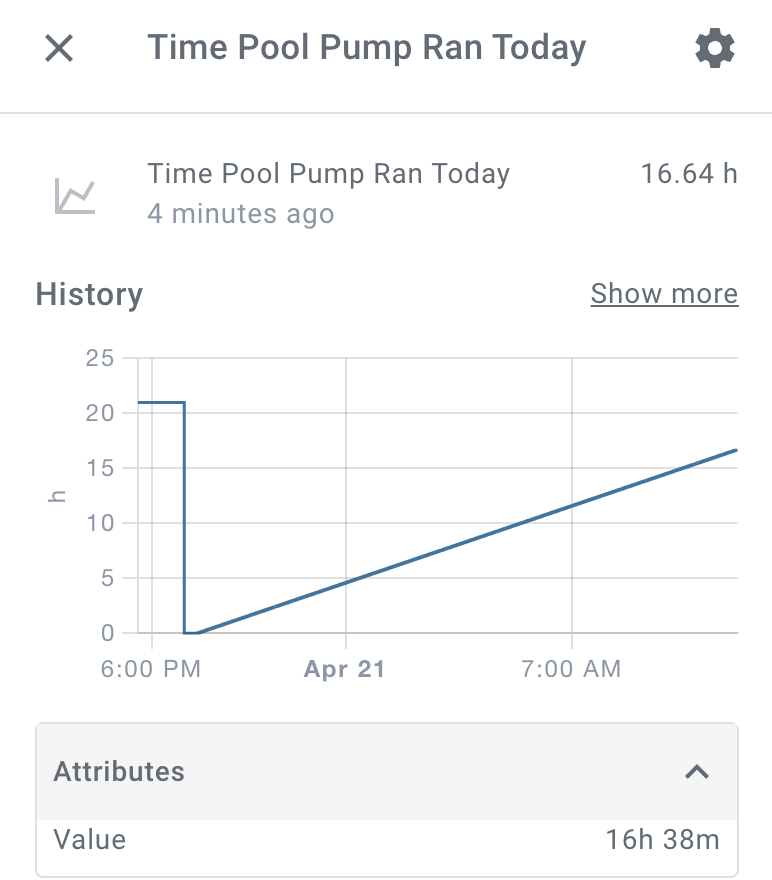This screenshot has height=880, width=772.
Task: Click the graph icon beside the sensor name
Action: [76, 192]
